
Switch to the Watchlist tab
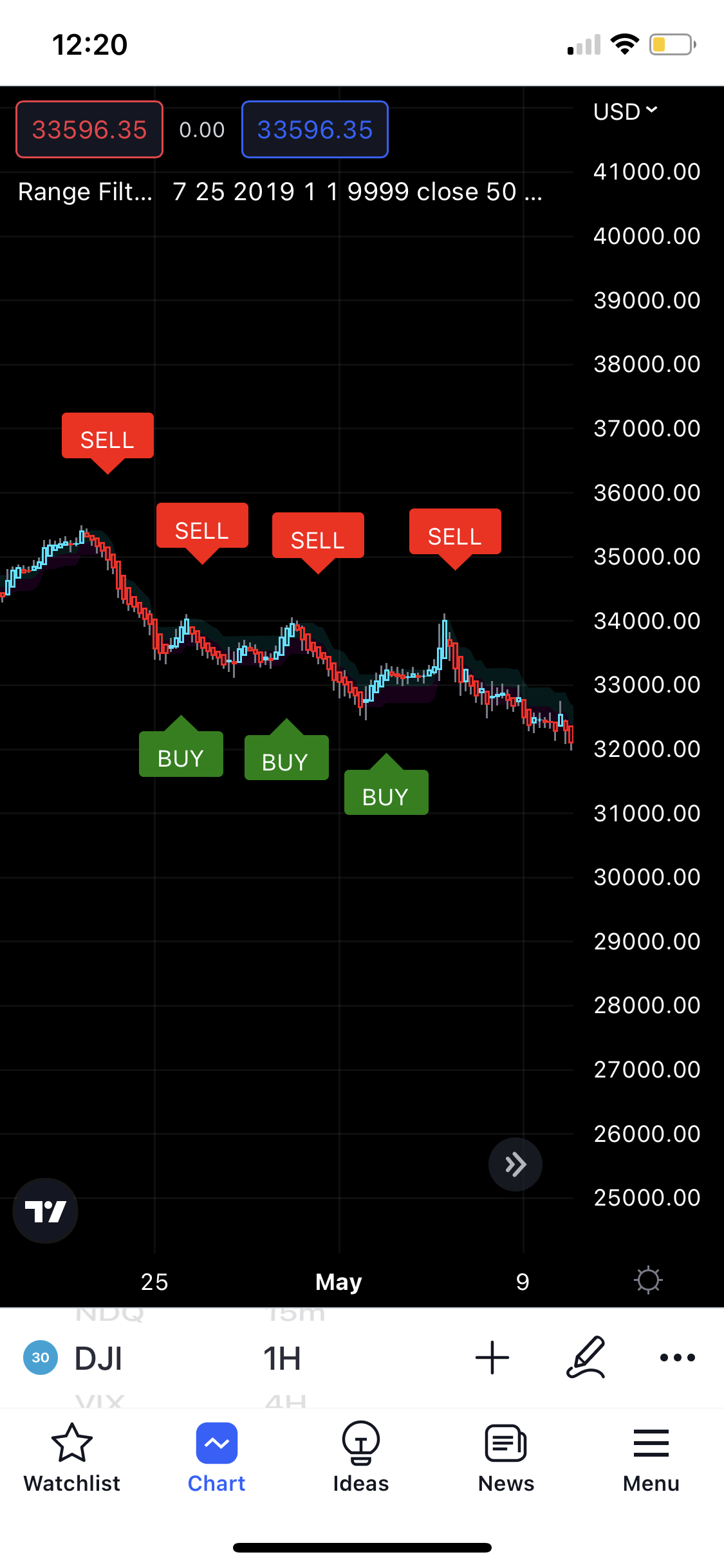(72, 1457)
